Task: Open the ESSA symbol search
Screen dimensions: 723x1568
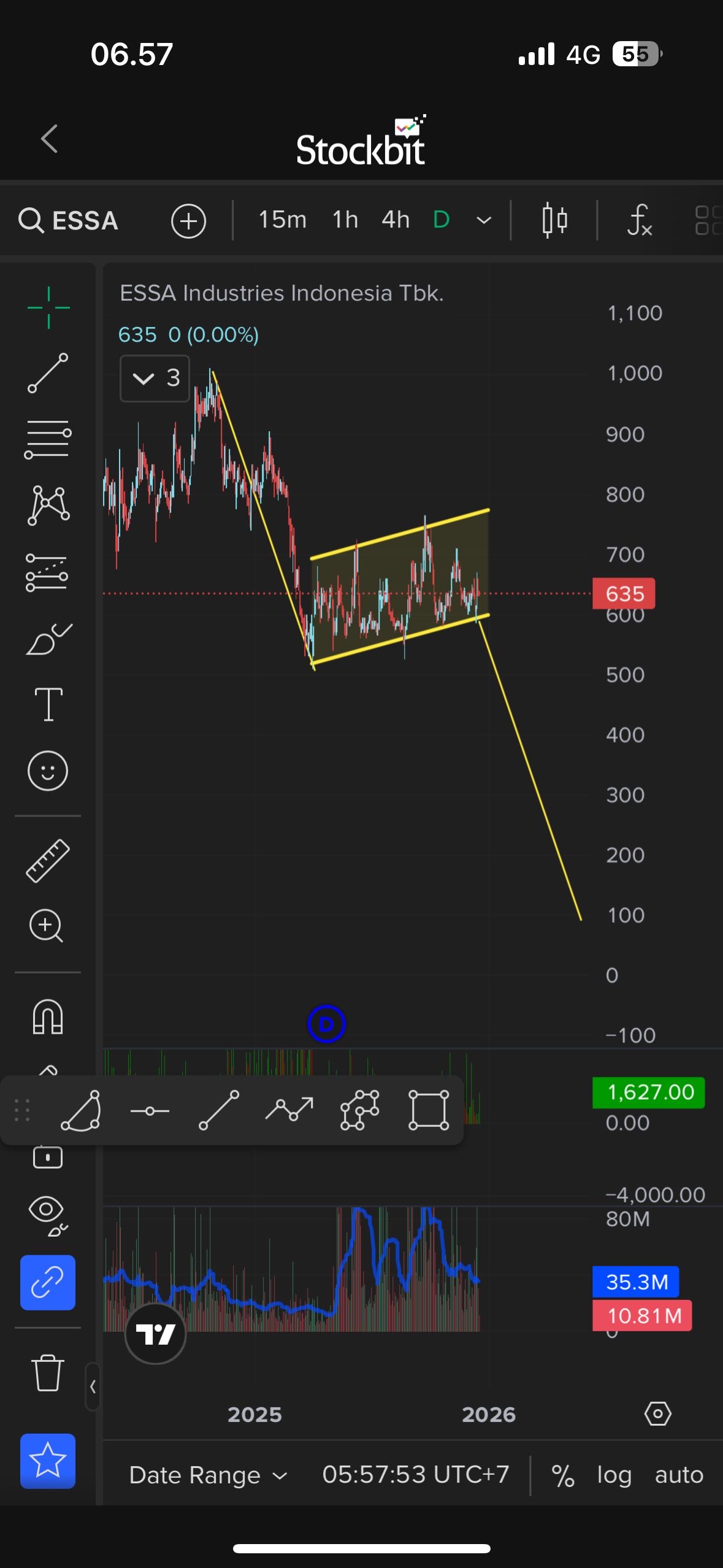Action: 69,220
